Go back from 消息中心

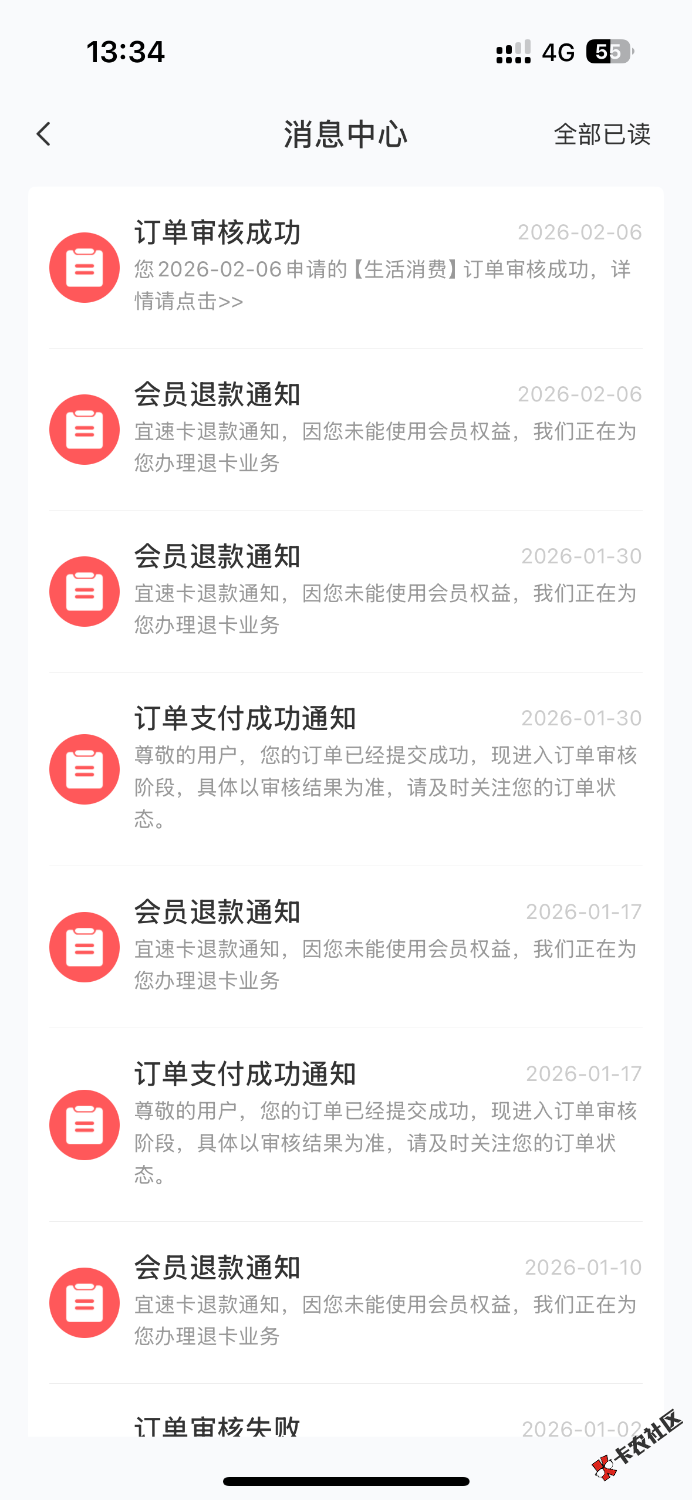click(x=43, y=134)
